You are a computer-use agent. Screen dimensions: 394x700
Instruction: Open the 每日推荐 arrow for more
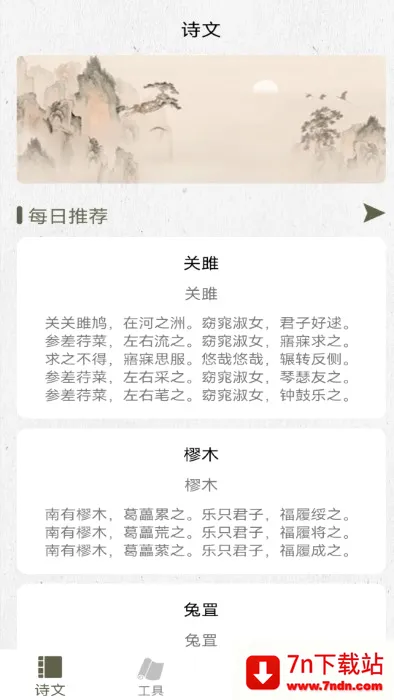coord(374,213)
